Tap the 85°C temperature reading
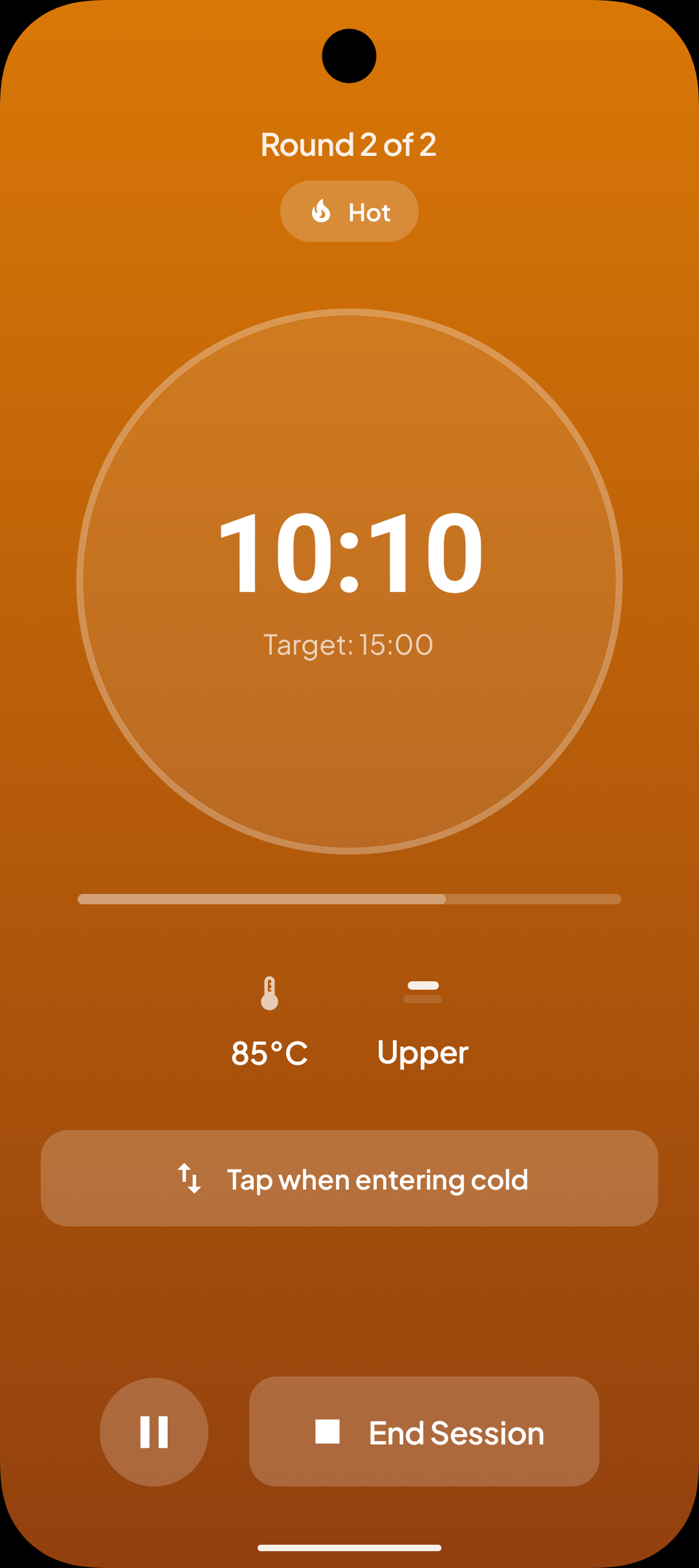This screenshot has width=699, height=1568. pos(270,1052)
